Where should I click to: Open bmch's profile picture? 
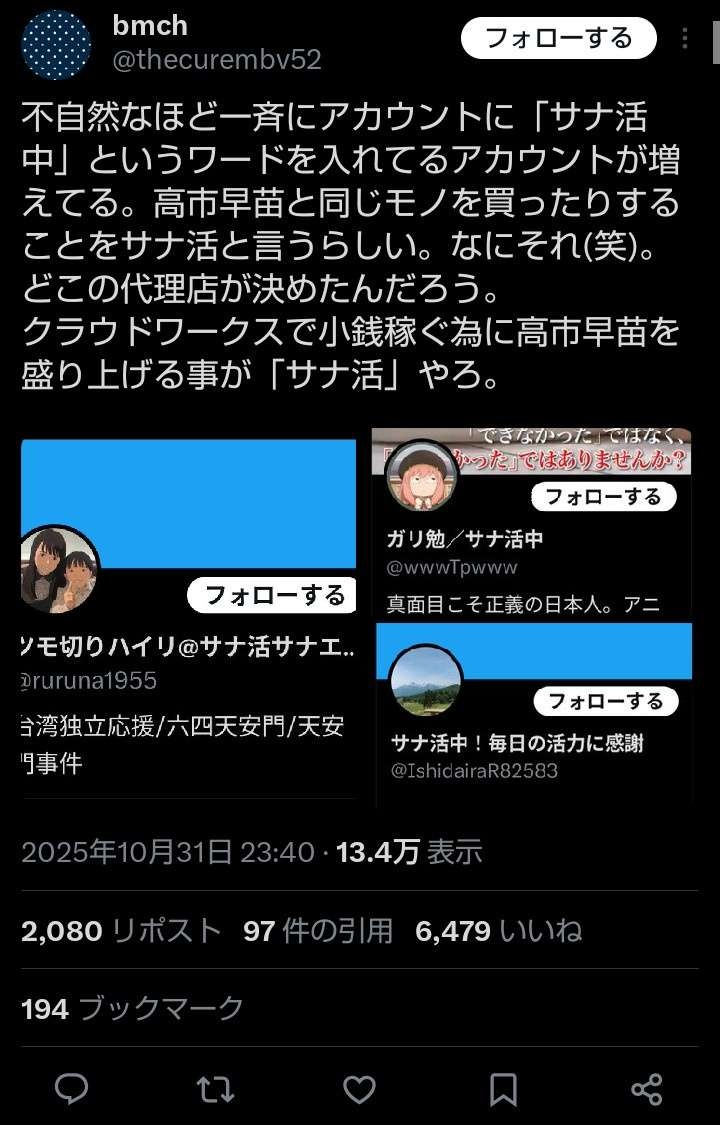pos(56,44)
